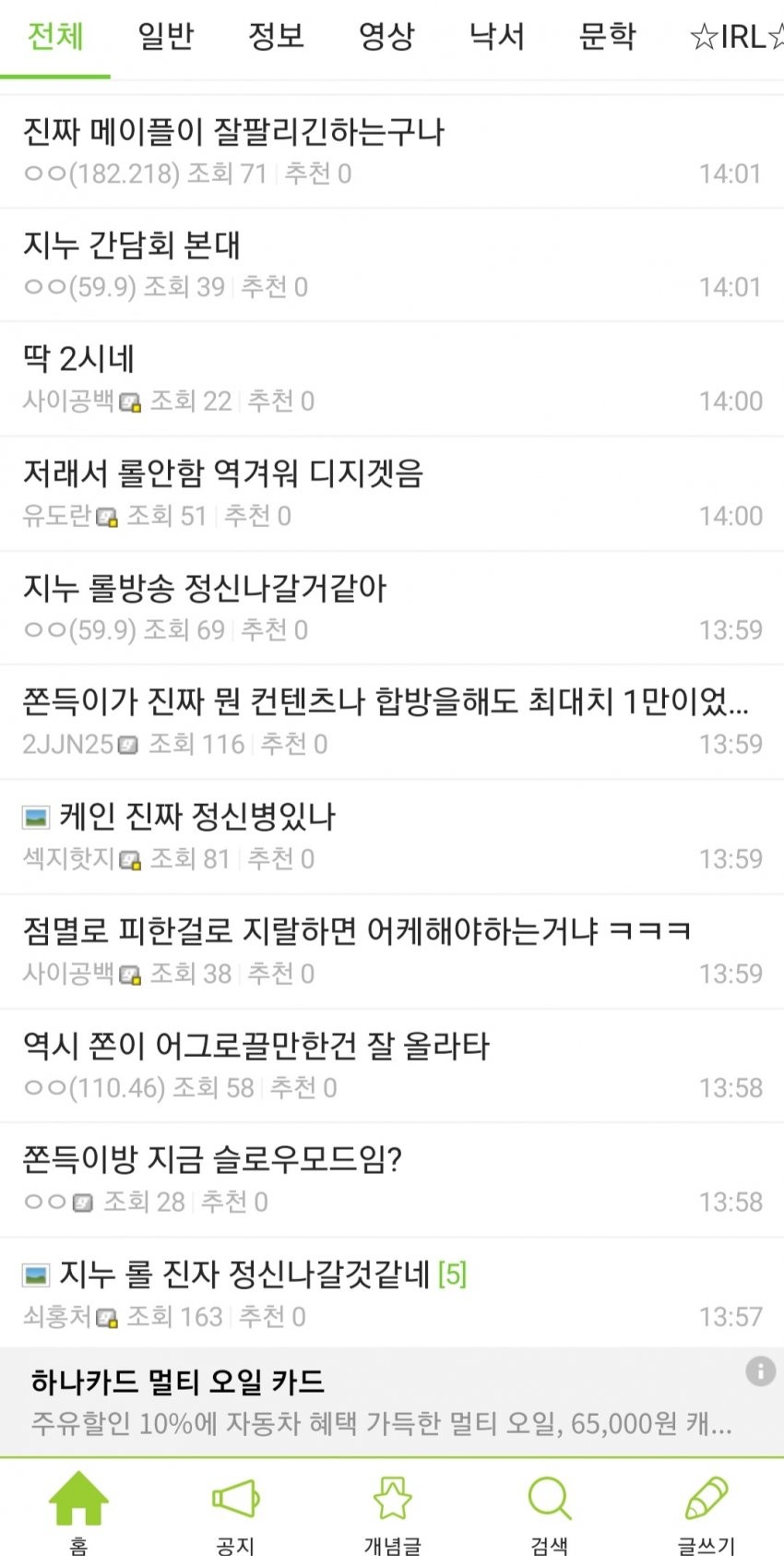This screenshot has height=1556, width=784.
Task: Switch to the 일반 tab
Action: 165,37
